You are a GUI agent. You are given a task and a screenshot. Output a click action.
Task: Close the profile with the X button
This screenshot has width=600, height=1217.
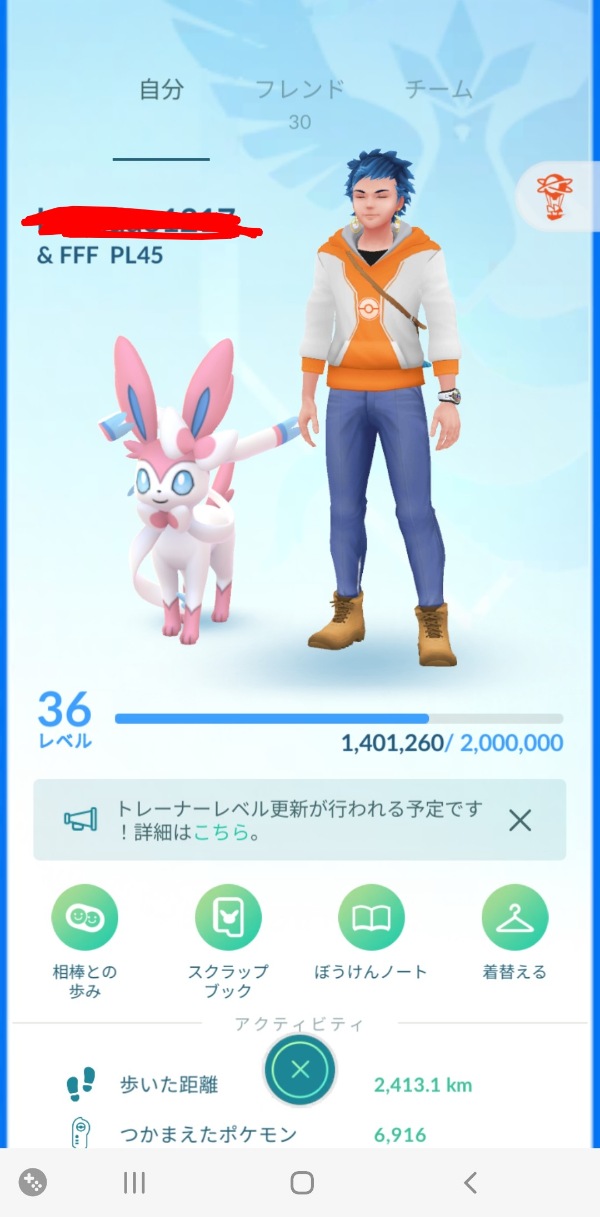(x=300, y=1069)
